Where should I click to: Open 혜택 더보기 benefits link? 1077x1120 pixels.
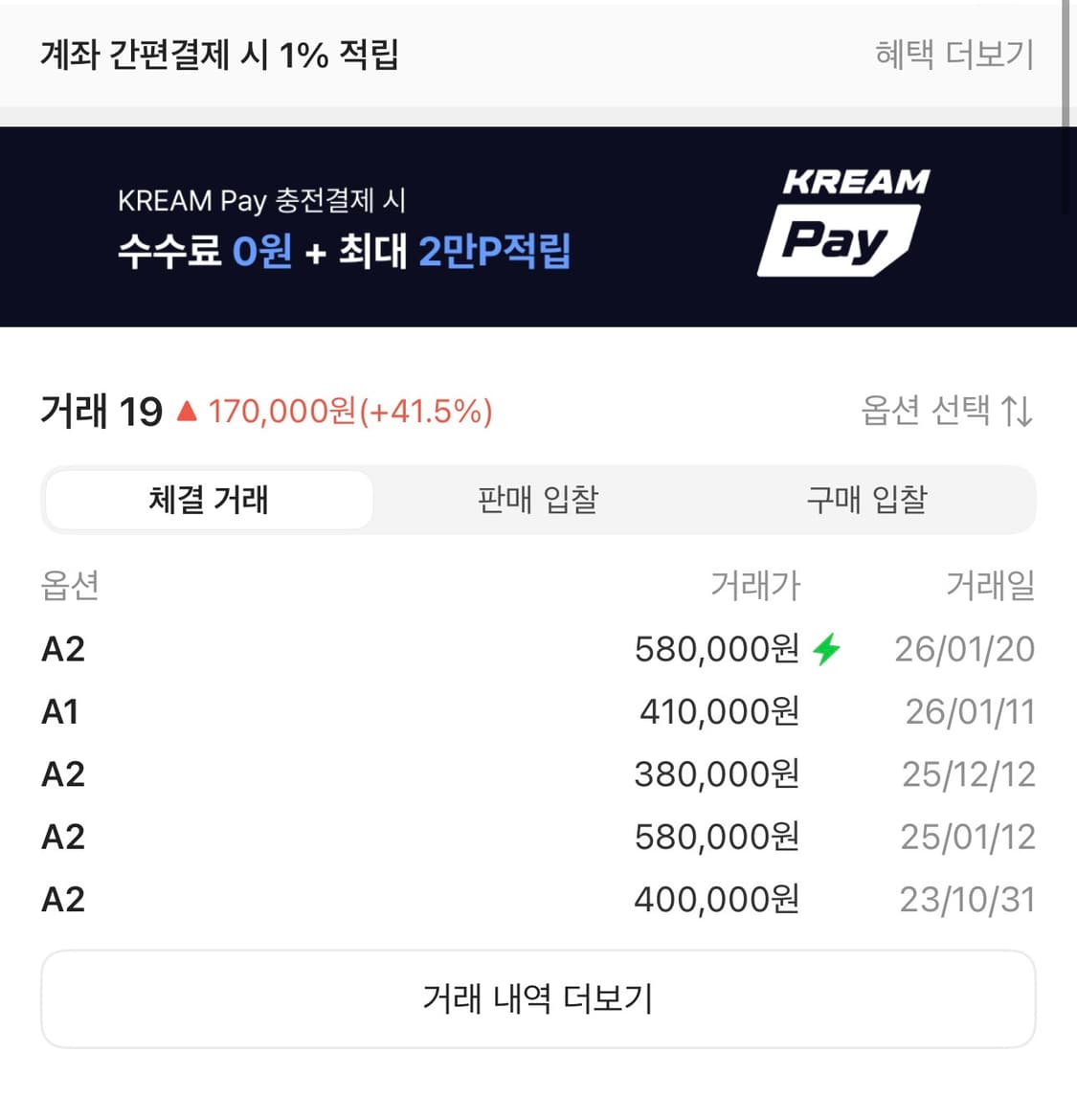point(953,56)
